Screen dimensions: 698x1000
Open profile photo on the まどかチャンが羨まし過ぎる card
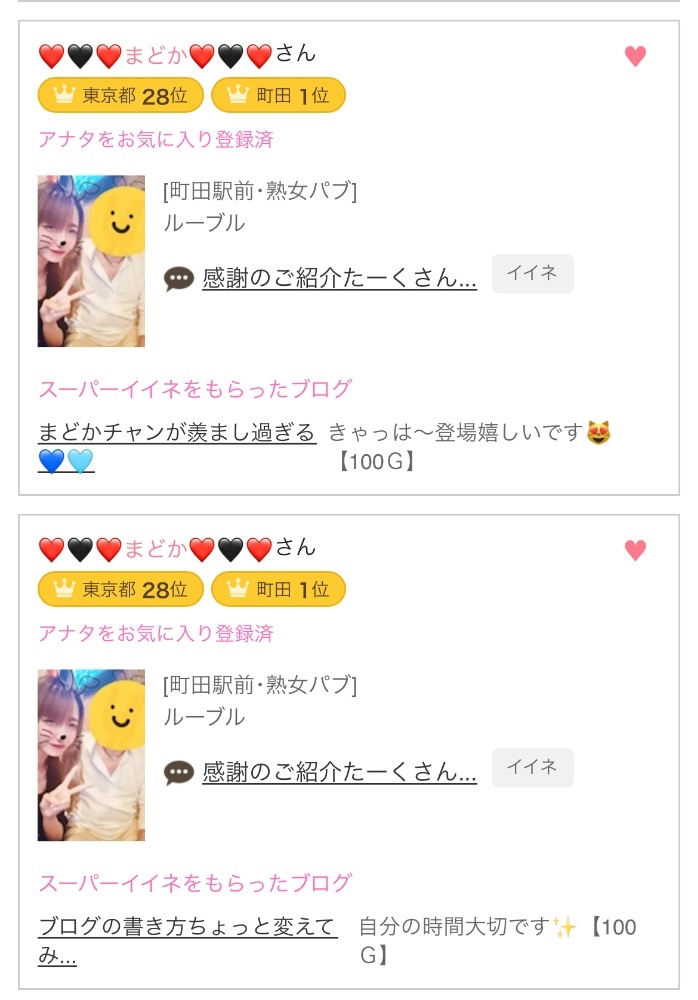tap(91, 261)
